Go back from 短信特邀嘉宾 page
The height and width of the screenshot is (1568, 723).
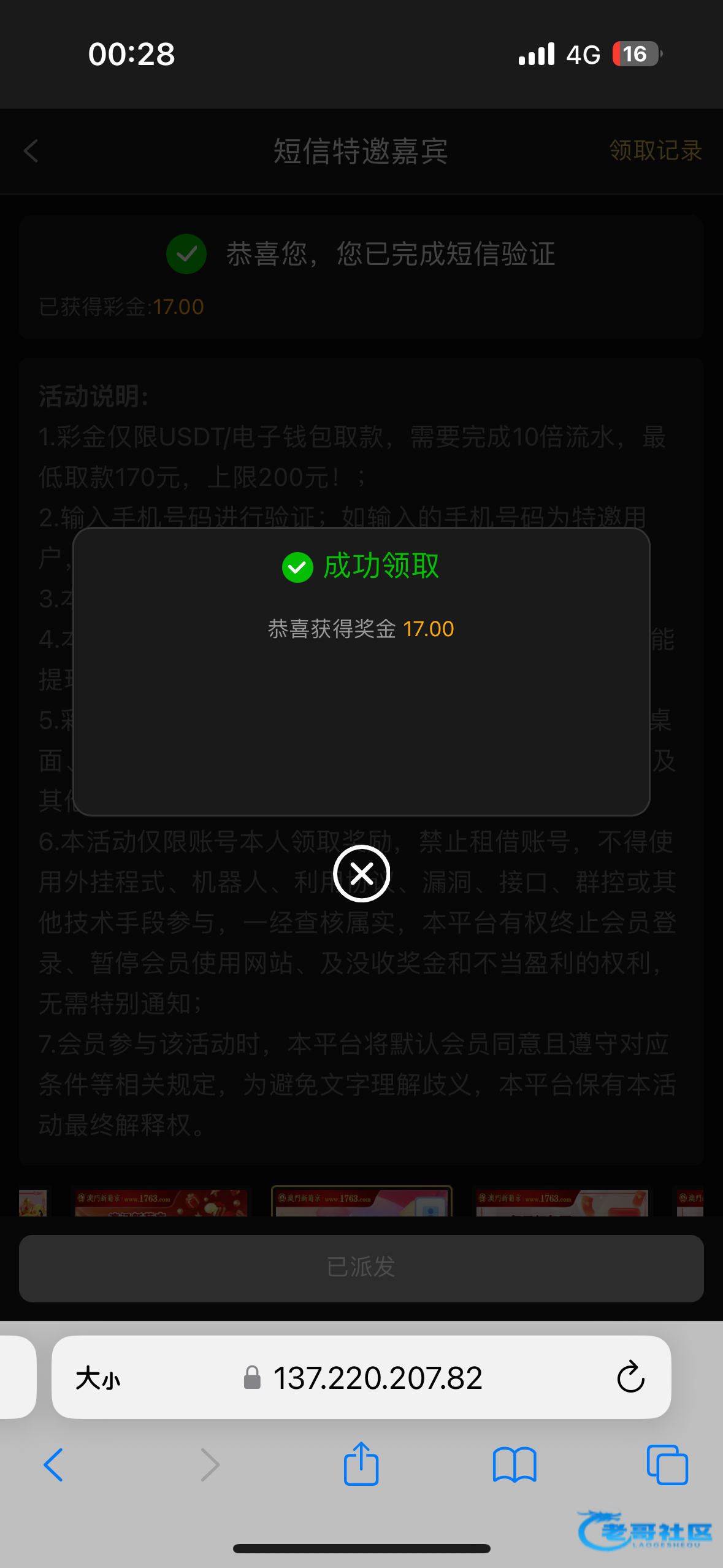tap(31, 151)
